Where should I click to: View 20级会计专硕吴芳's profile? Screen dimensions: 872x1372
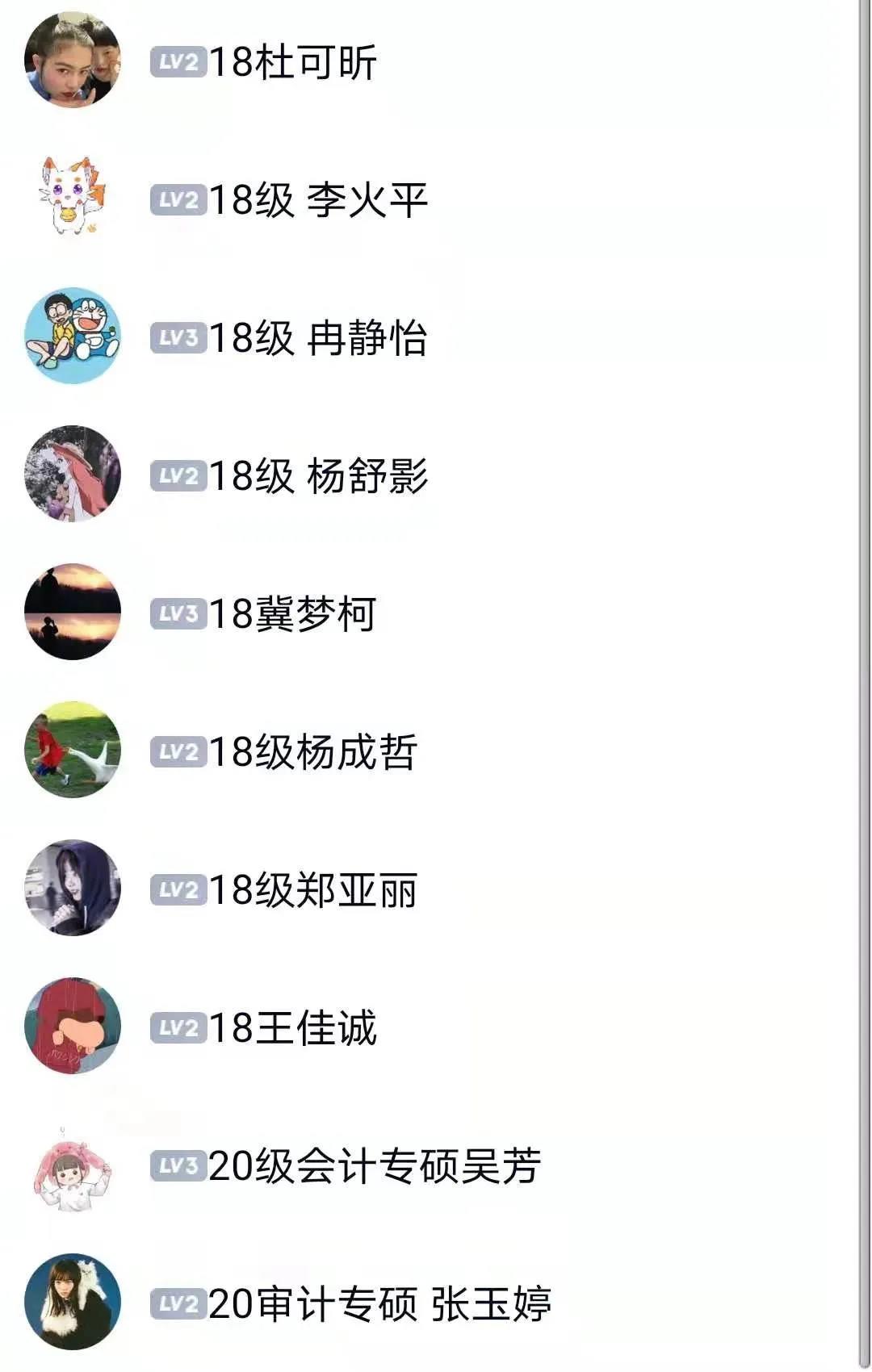click(x=374, y=1166)
